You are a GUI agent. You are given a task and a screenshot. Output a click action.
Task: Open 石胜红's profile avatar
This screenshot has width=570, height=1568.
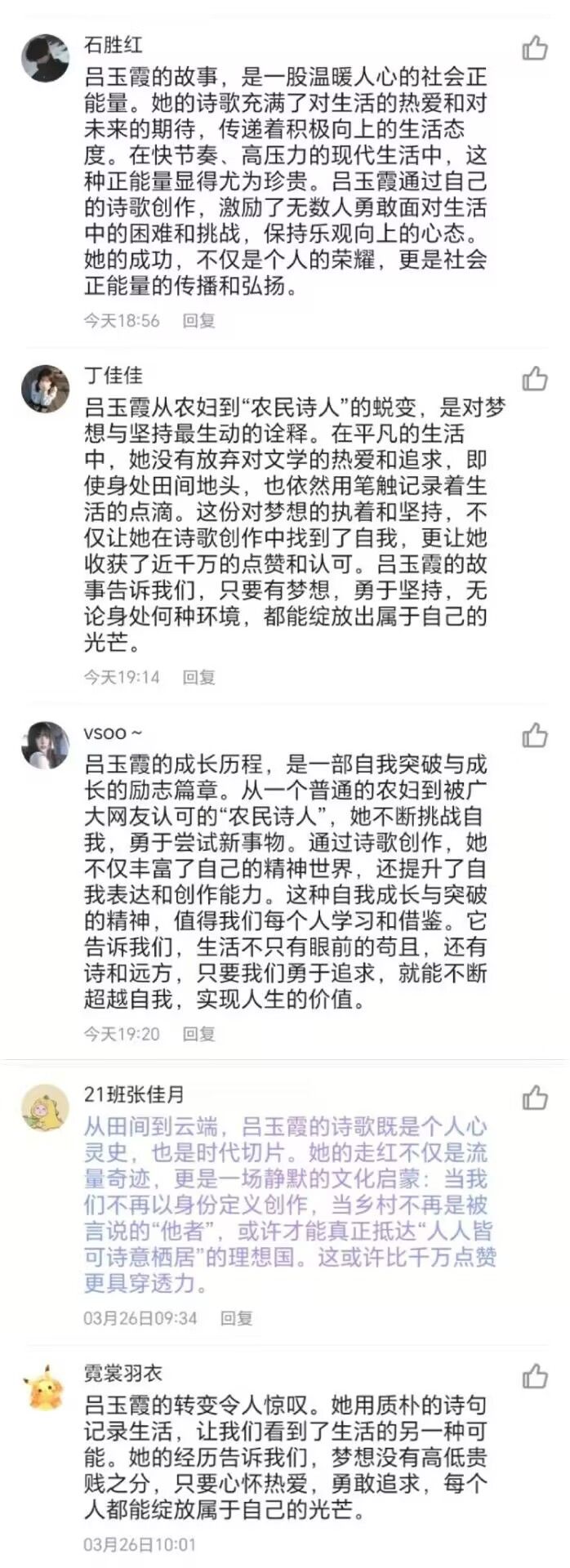pyautogui.click(x=45, y=57)
